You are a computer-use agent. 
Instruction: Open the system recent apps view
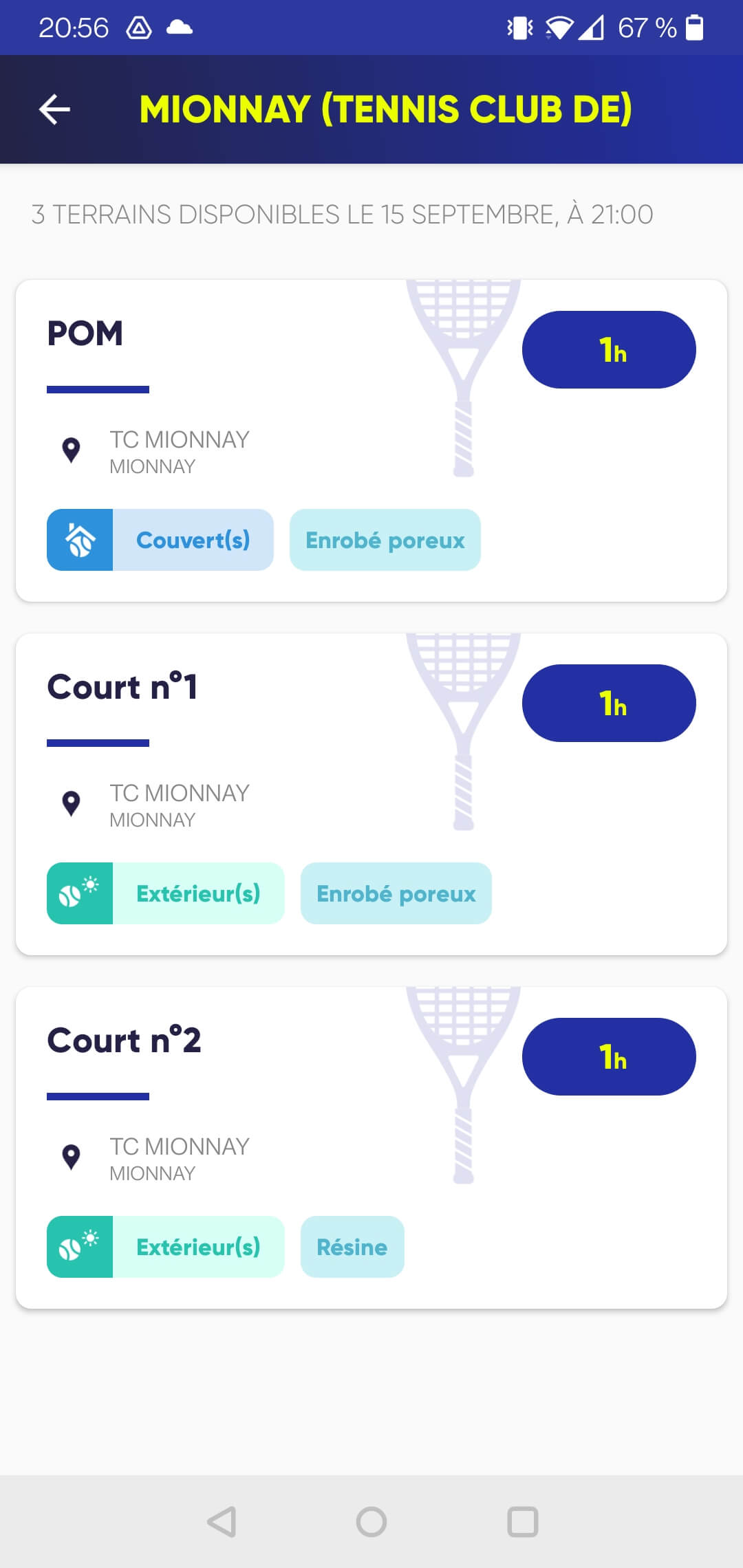[x=522, y=1521]
